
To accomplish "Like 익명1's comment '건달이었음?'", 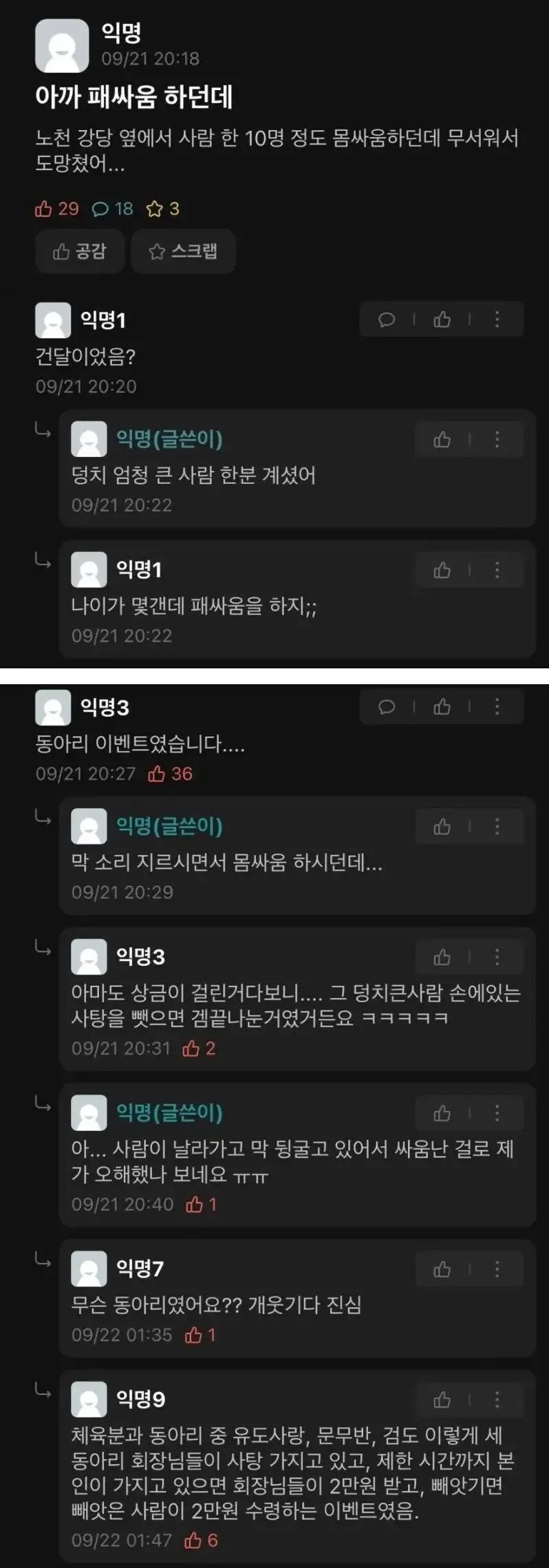I will [442, 319].
